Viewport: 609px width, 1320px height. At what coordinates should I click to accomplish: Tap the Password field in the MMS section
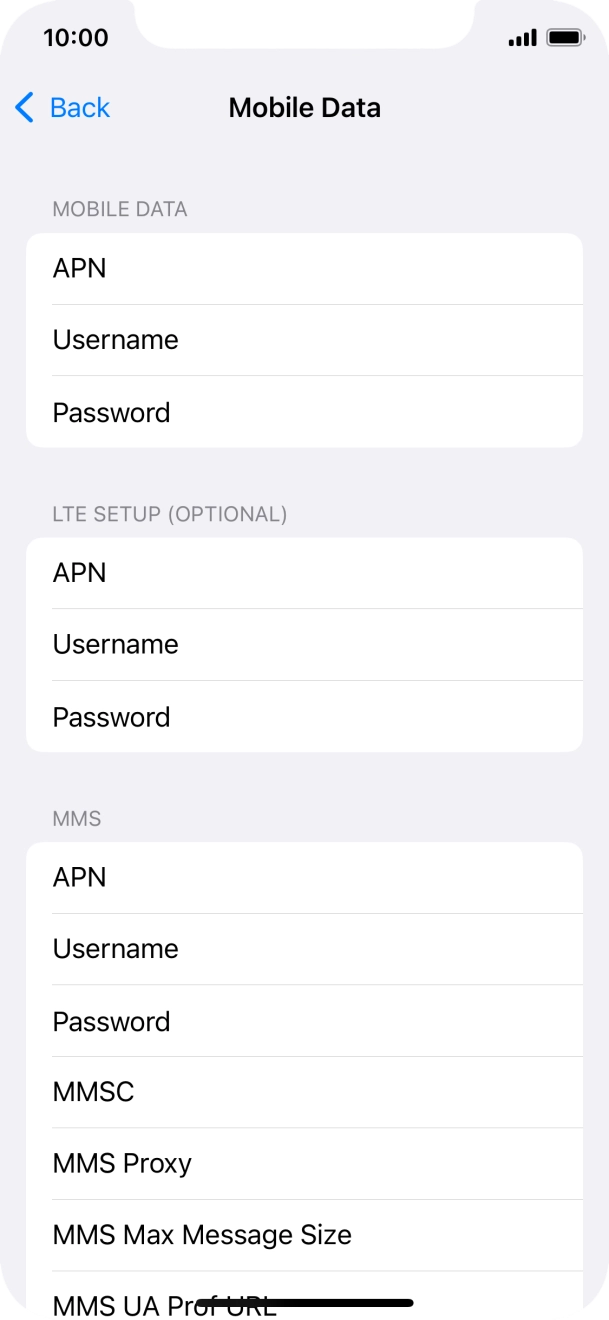pos(304,1021)
